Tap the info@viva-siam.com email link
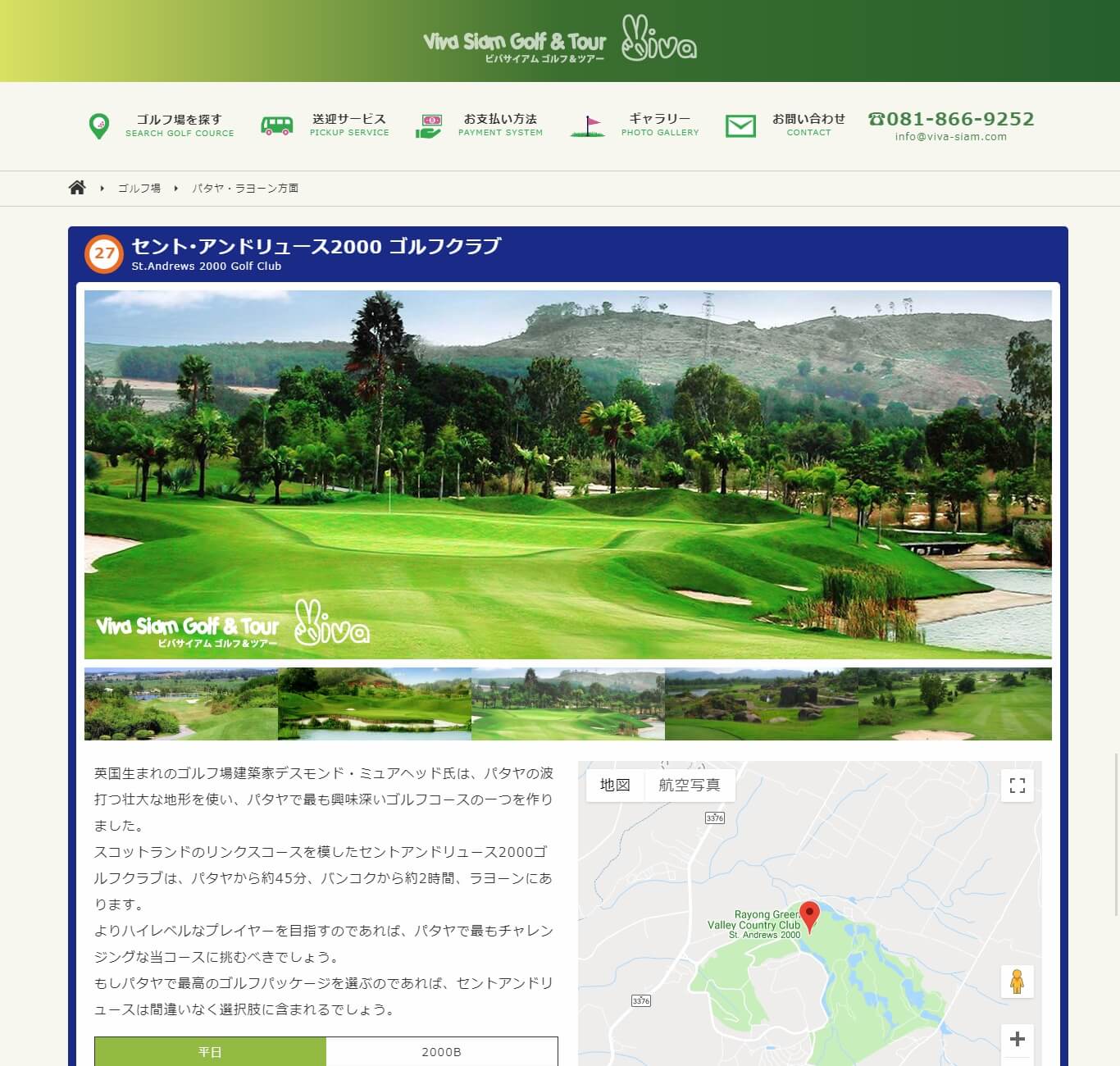 point(950,137)
